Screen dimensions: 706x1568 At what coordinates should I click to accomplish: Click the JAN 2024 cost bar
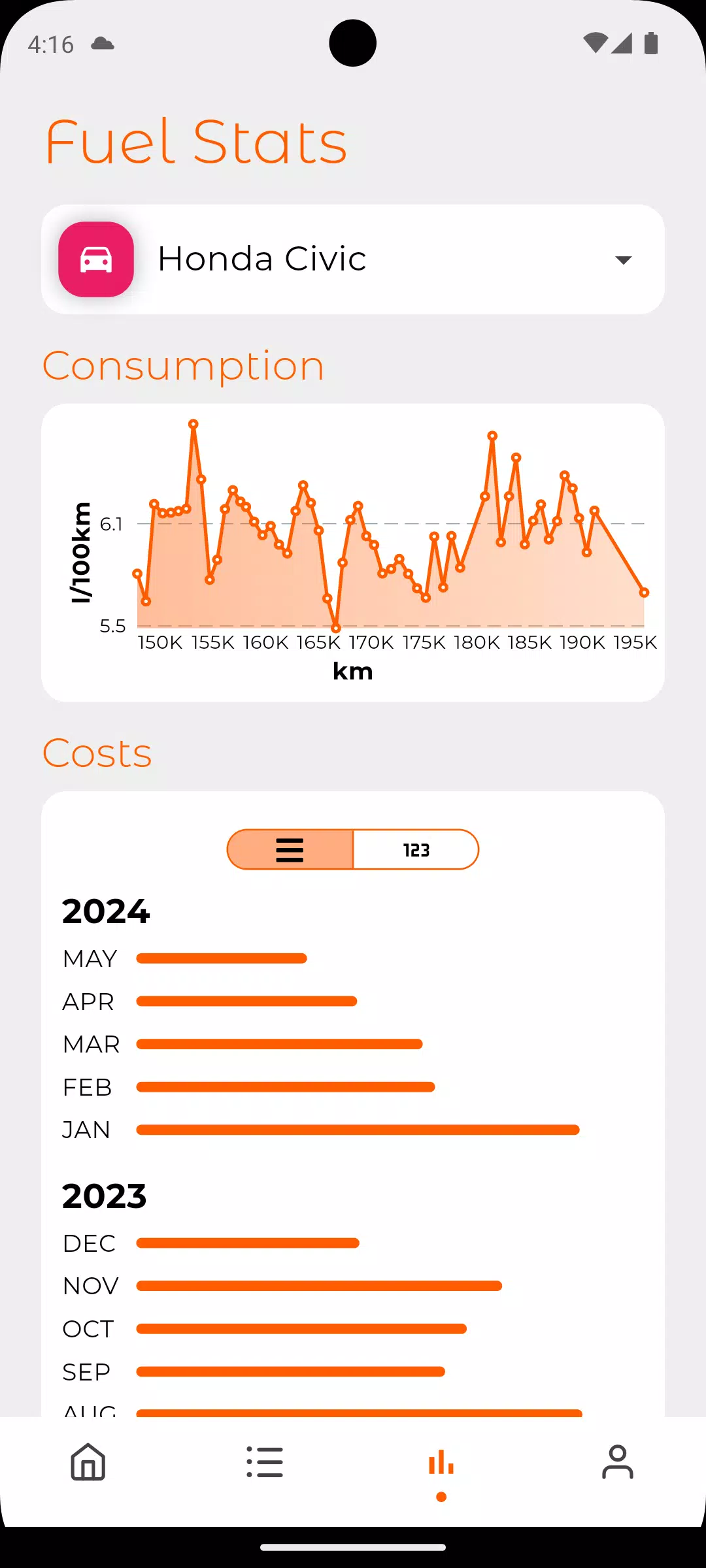click(356, 1130)
